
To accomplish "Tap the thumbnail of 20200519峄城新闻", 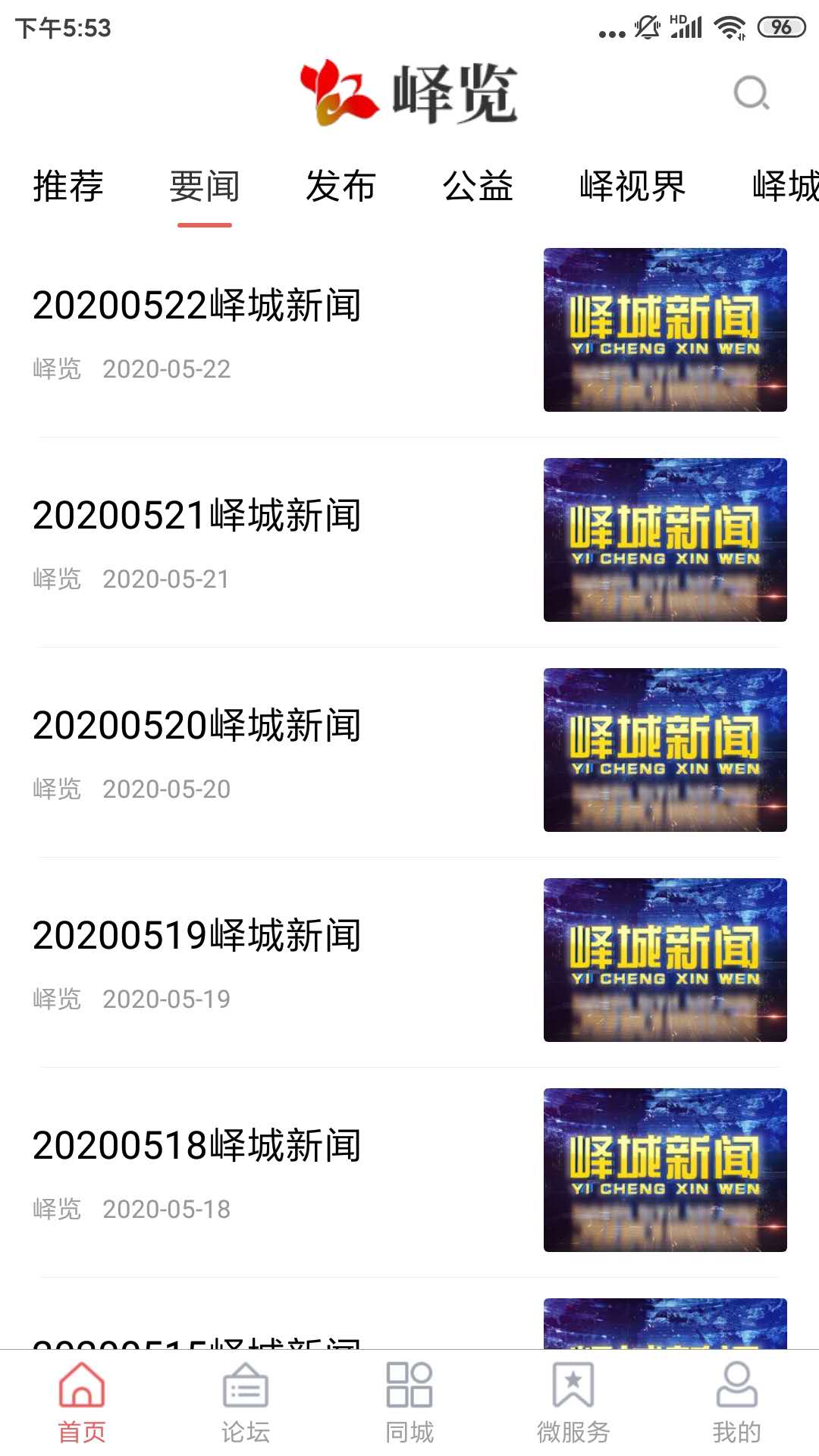I will coord(665,960).
